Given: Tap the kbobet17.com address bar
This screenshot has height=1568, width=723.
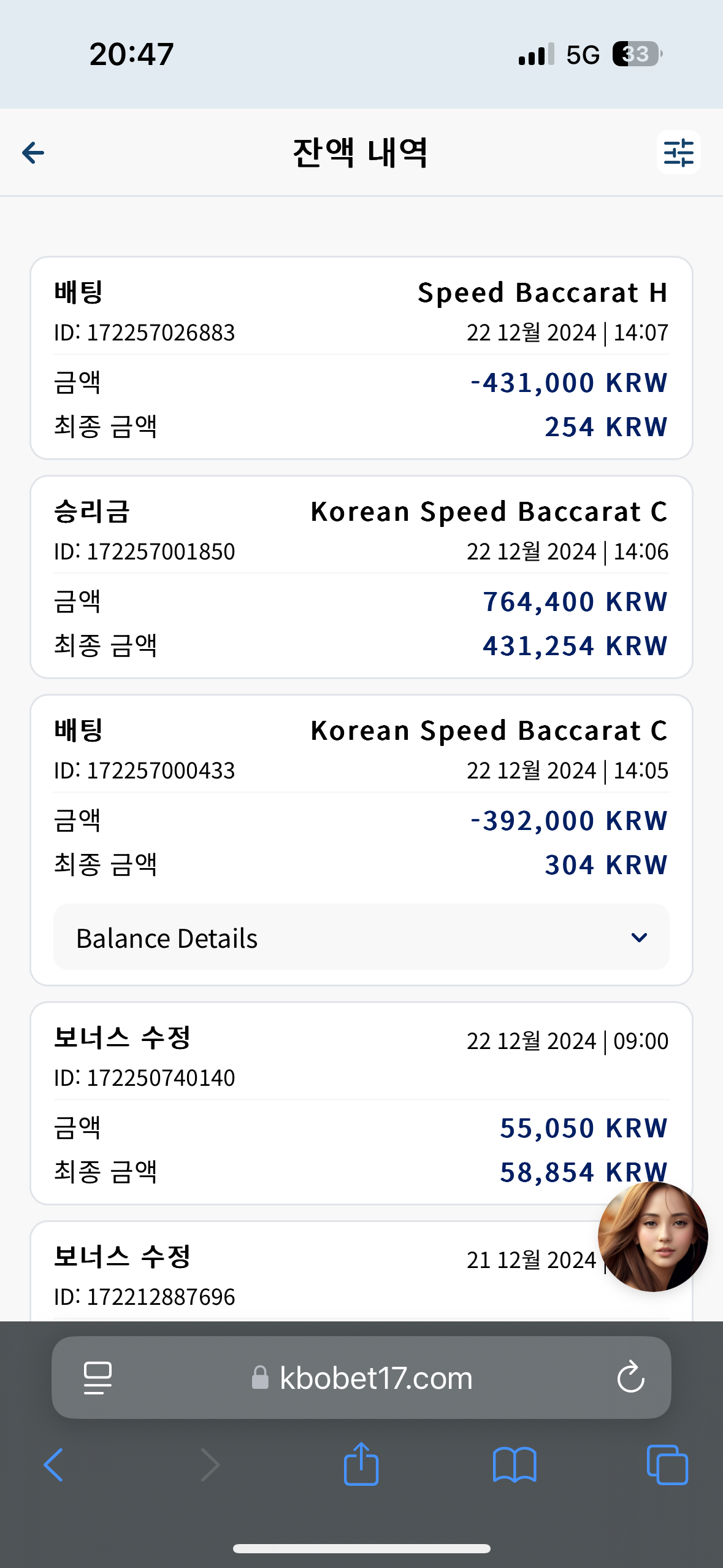Looking at the screenshot, I should click(361, 1378).
